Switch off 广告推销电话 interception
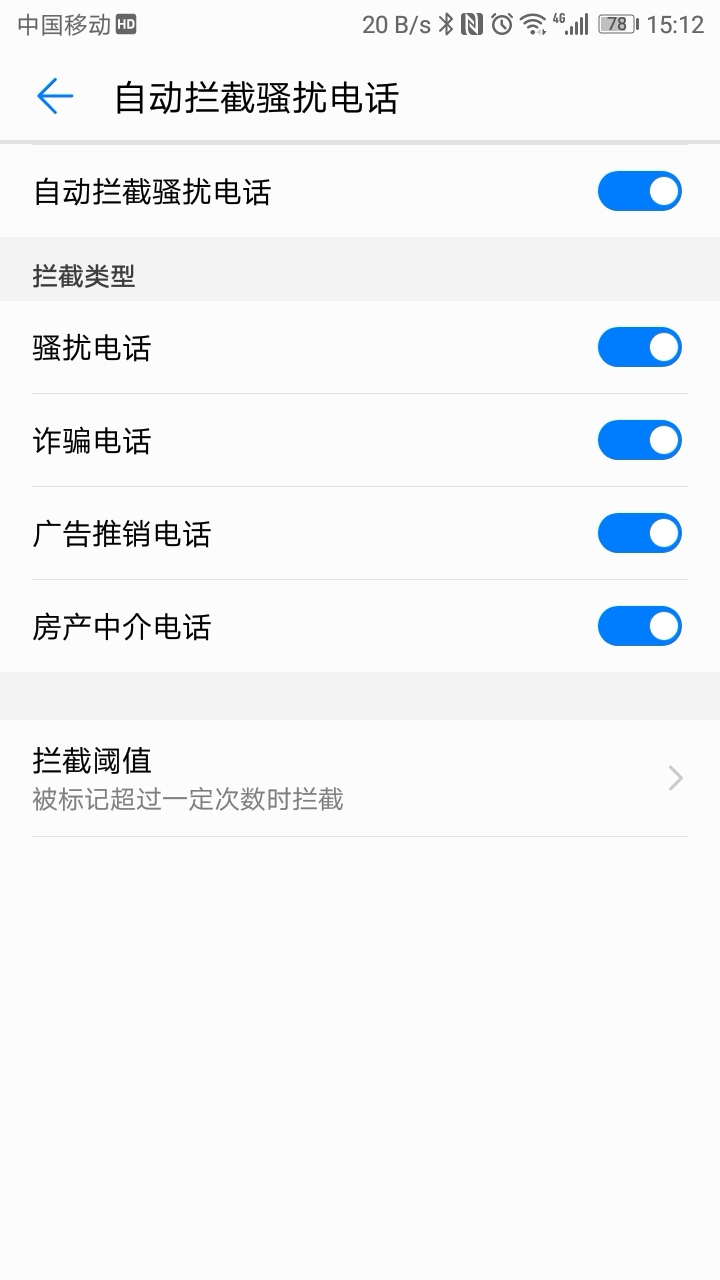Viewport: 720px width, 1280px height. point(639,533)
